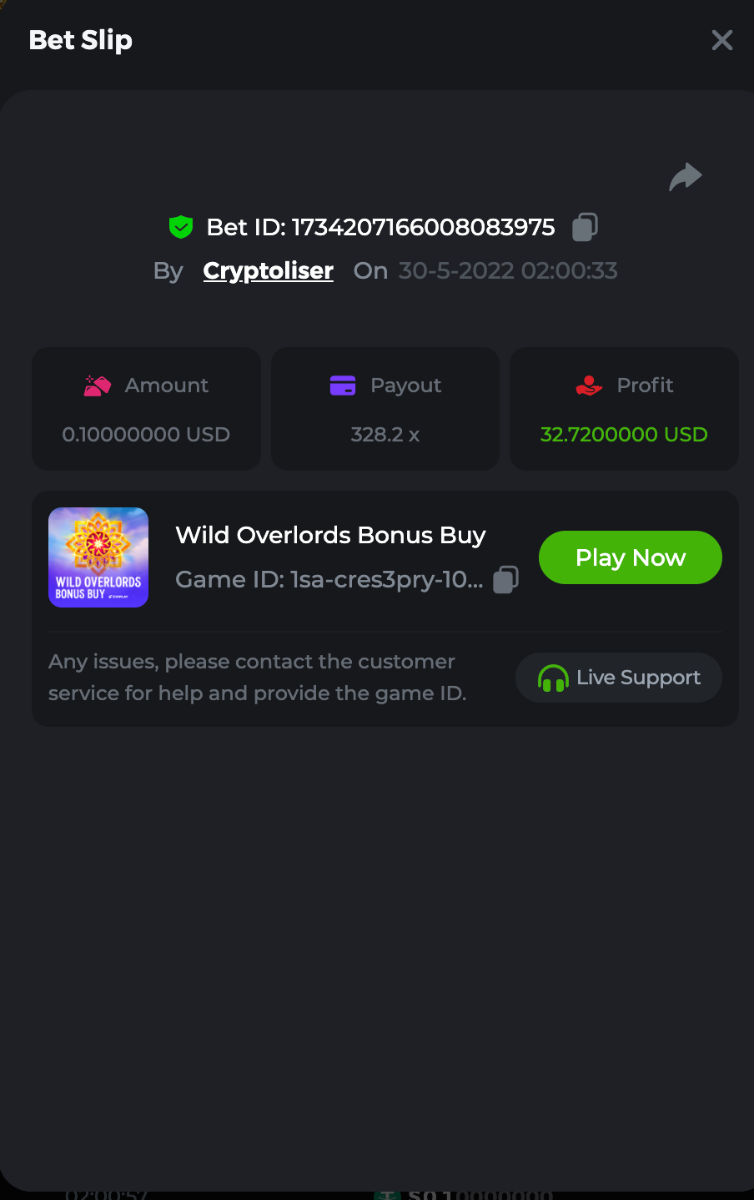Viewport: 754px width, 1200px height.
Task: Open Cryptoliser's profile
Action: pyautogui.click(x=268, y=271)
